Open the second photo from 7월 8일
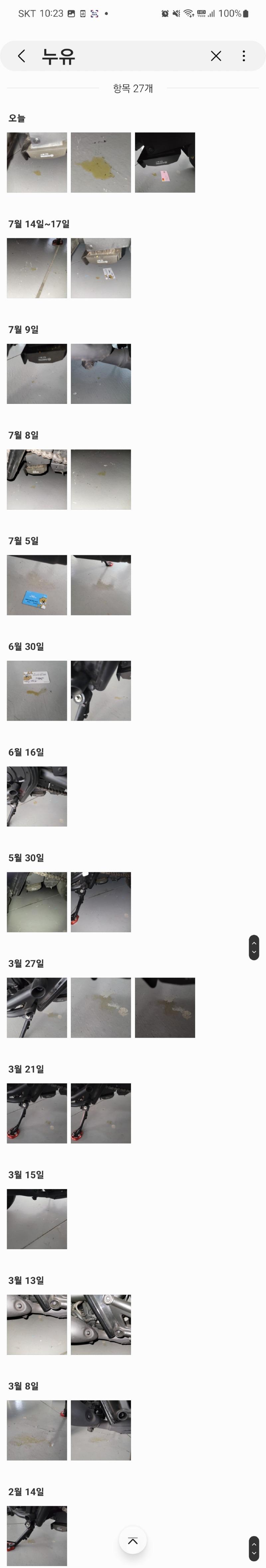266x1568 pixels. click(101, 480)
